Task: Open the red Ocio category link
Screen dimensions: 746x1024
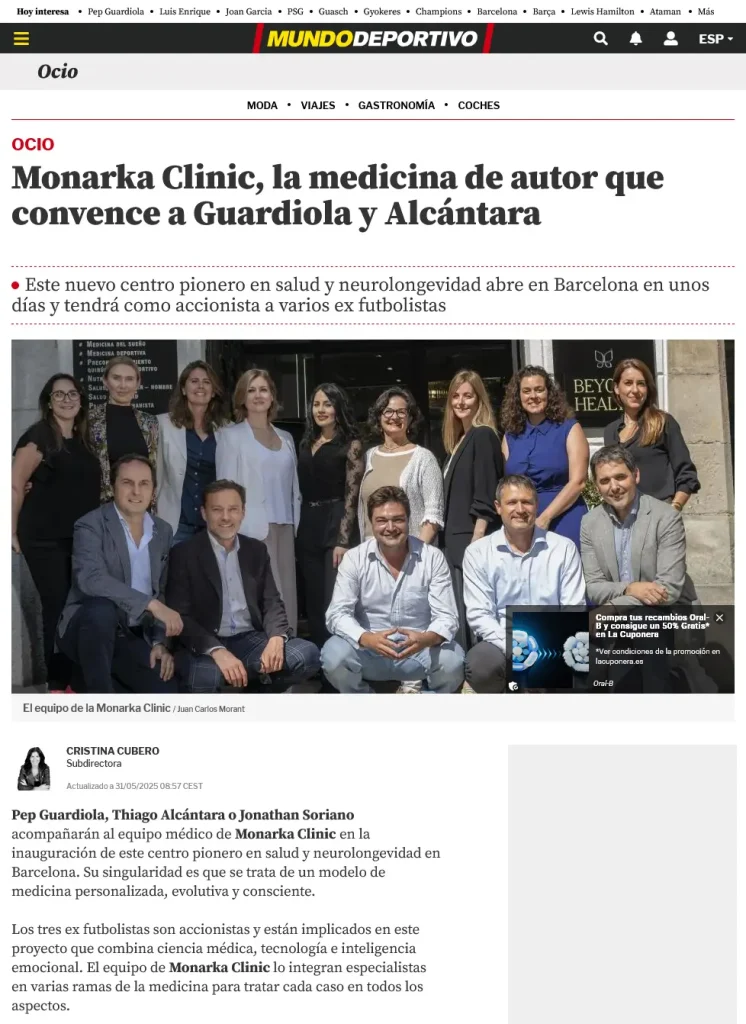Action: pos(33,144)
